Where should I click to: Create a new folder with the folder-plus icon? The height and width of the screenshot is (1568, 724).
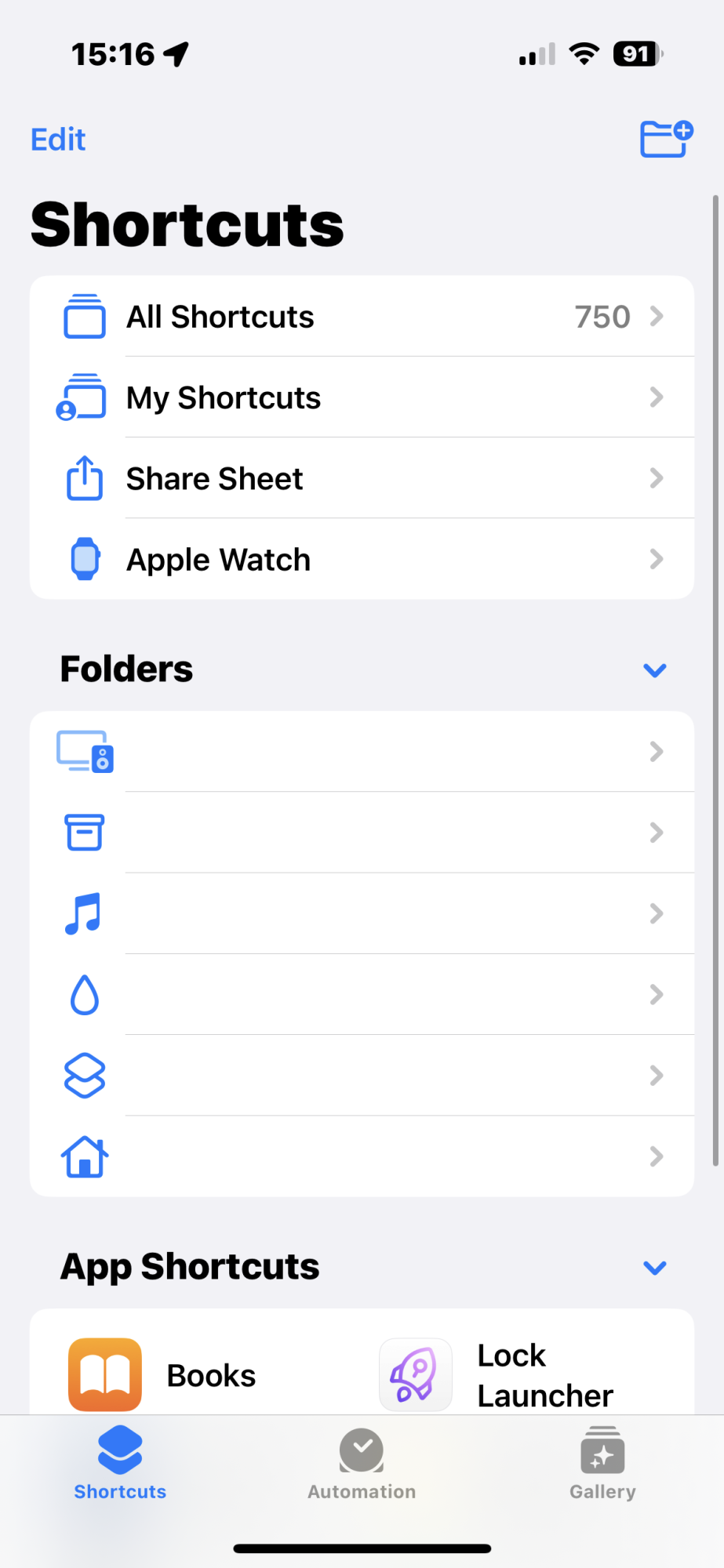(x=665, y=140)
